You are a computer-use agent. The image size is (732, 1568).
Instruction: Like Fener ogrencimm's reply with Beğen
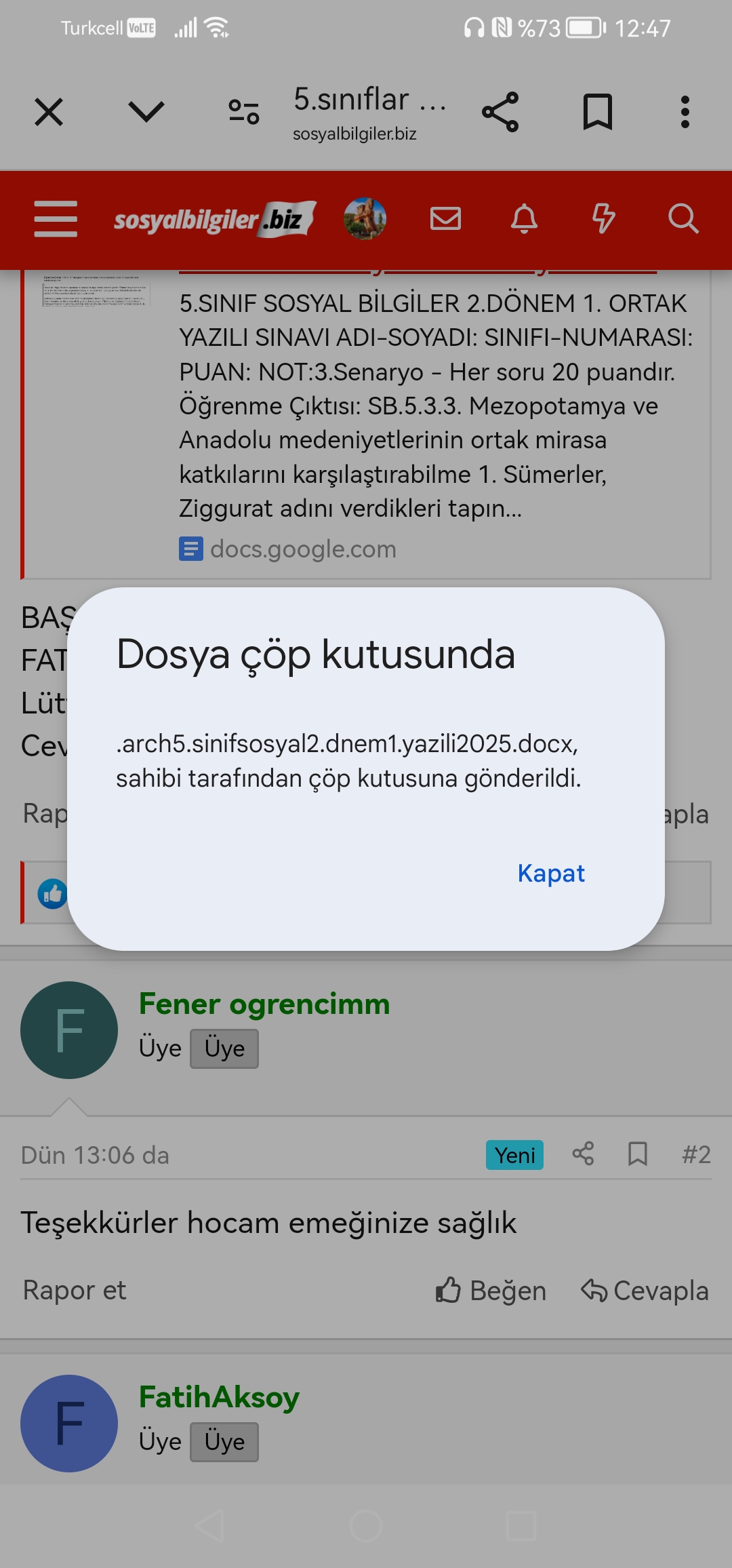pyautogui.click(x=491, y=1291)
